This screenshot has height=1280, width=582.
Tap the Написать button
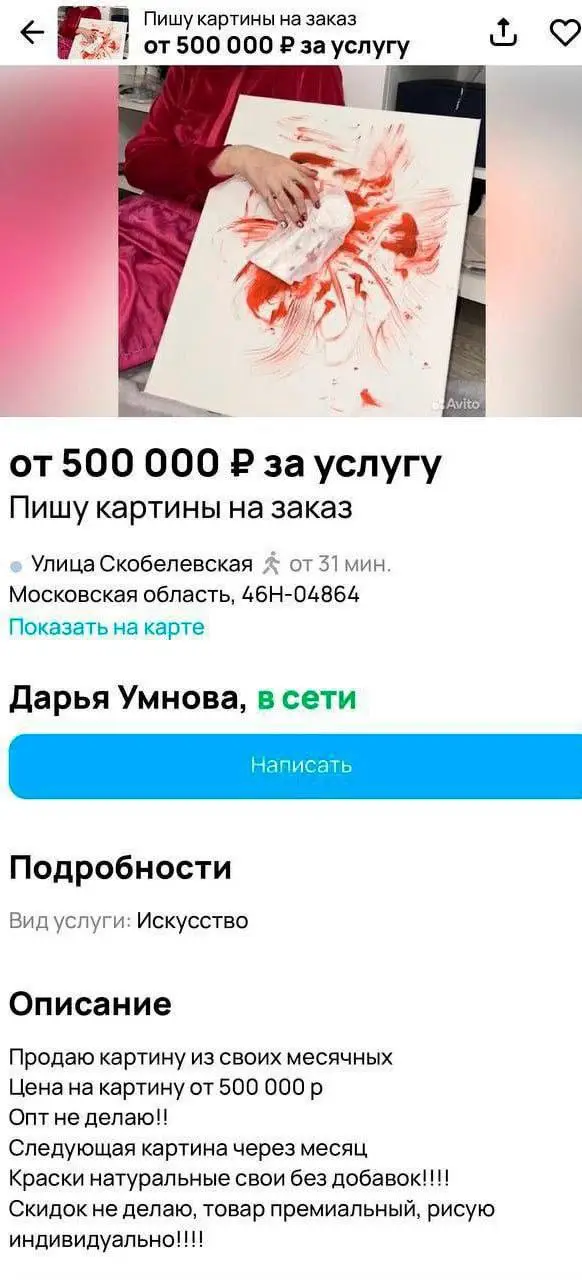click(x=301, y=765)
